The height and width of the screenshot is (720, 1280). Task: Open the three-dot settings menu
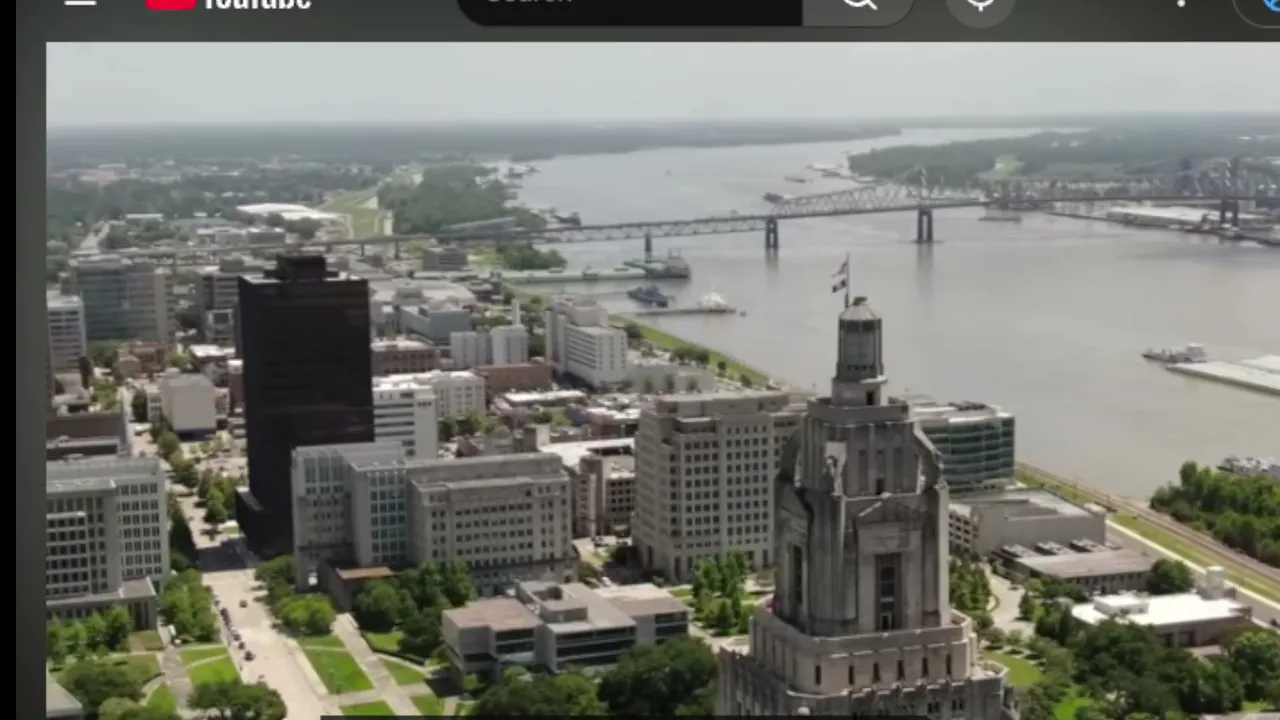(x=1181, y=3)
